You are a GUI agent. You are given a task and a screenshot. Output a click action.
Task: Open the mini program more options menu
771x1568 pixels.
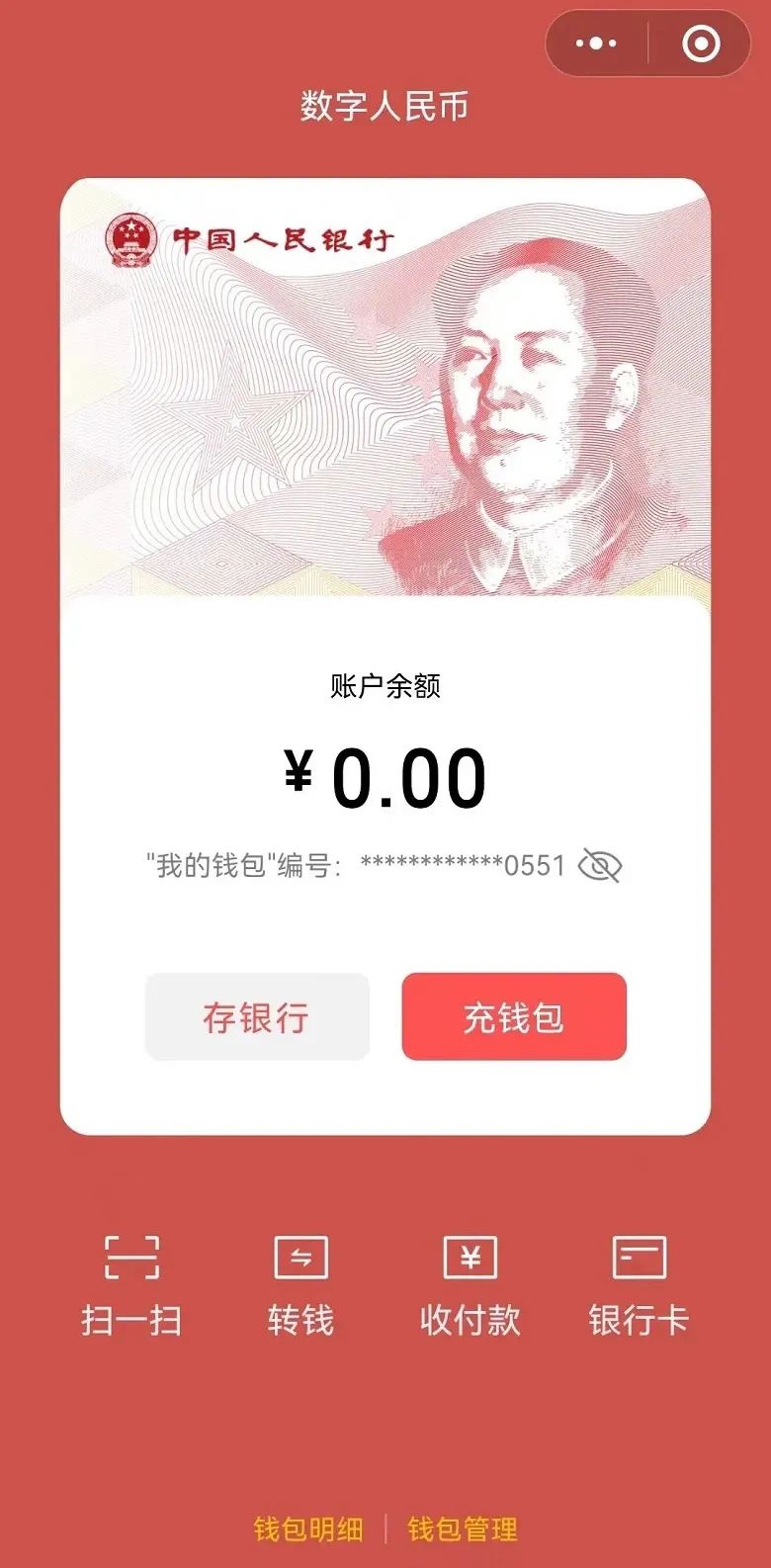click(x=596, y=44)
